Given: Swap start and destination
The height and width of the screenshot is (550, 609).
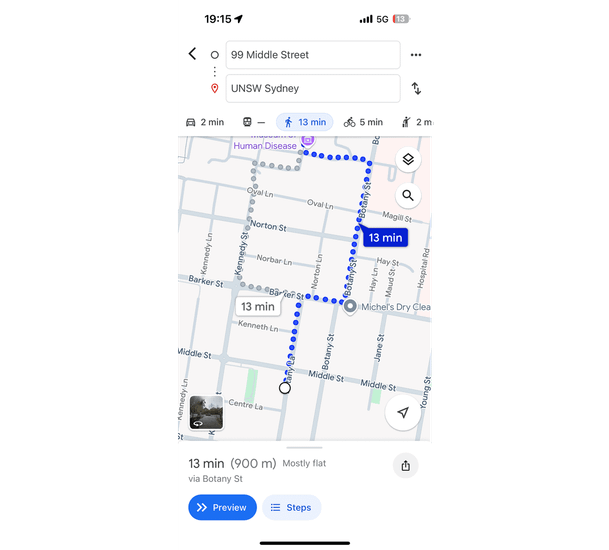Looking at the screenshot, I should pyautogui.click(x=416, y=88).
